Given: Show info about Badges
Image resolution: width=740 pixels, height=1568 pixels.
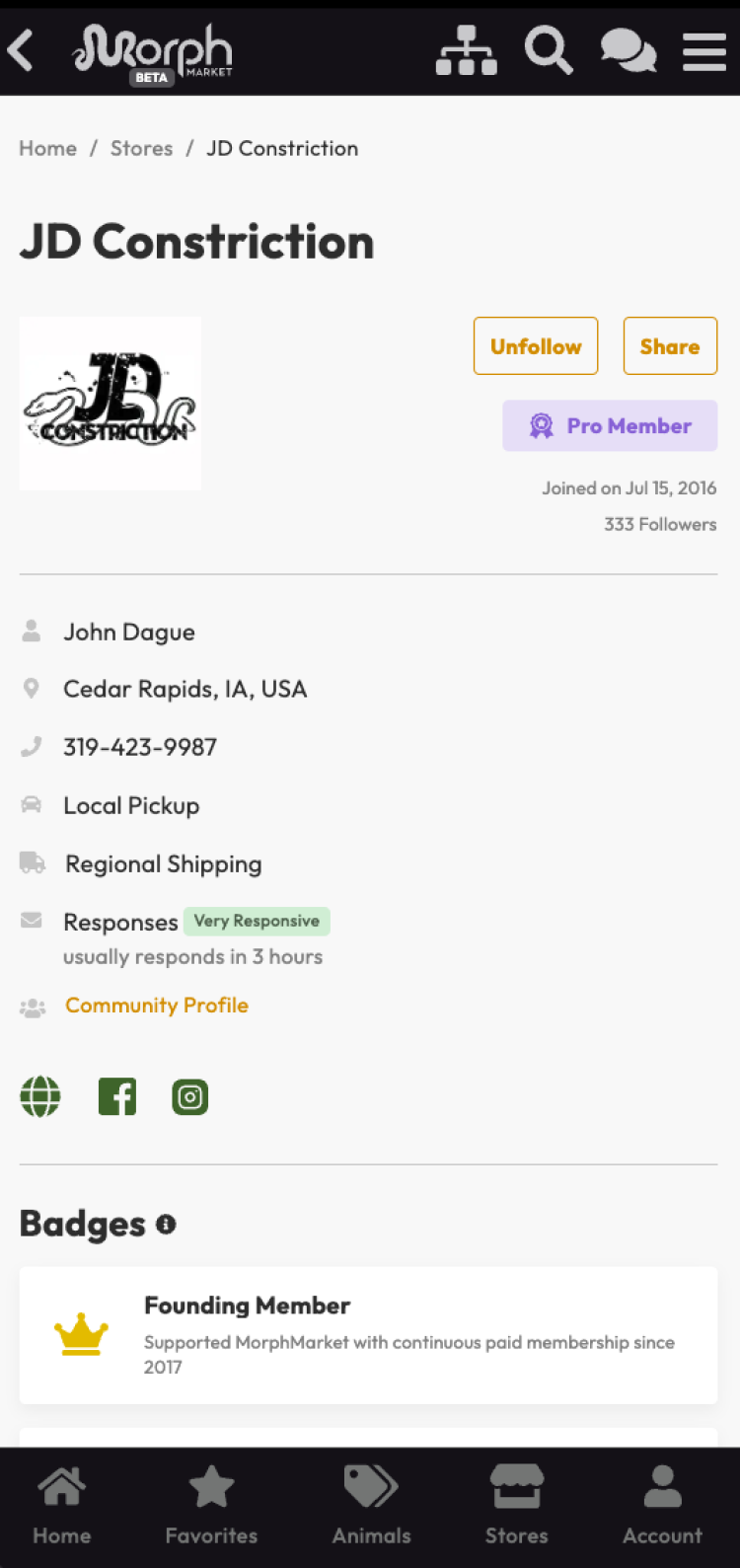Looking at the screenshot, I should [166, 1225].
